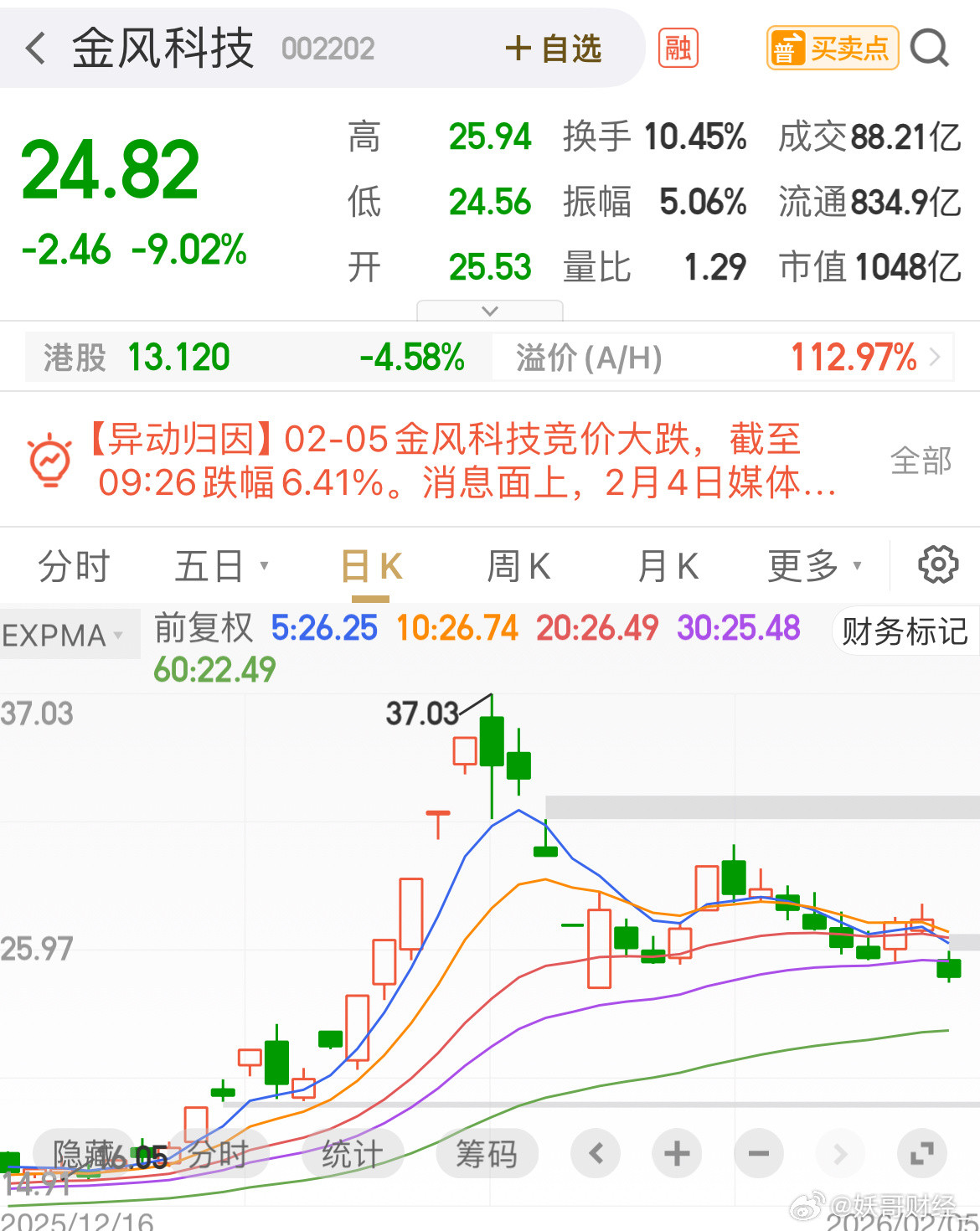980x1231 pixels.
Task: Expand the quote details chevron
Action: (x=490, y=311)
